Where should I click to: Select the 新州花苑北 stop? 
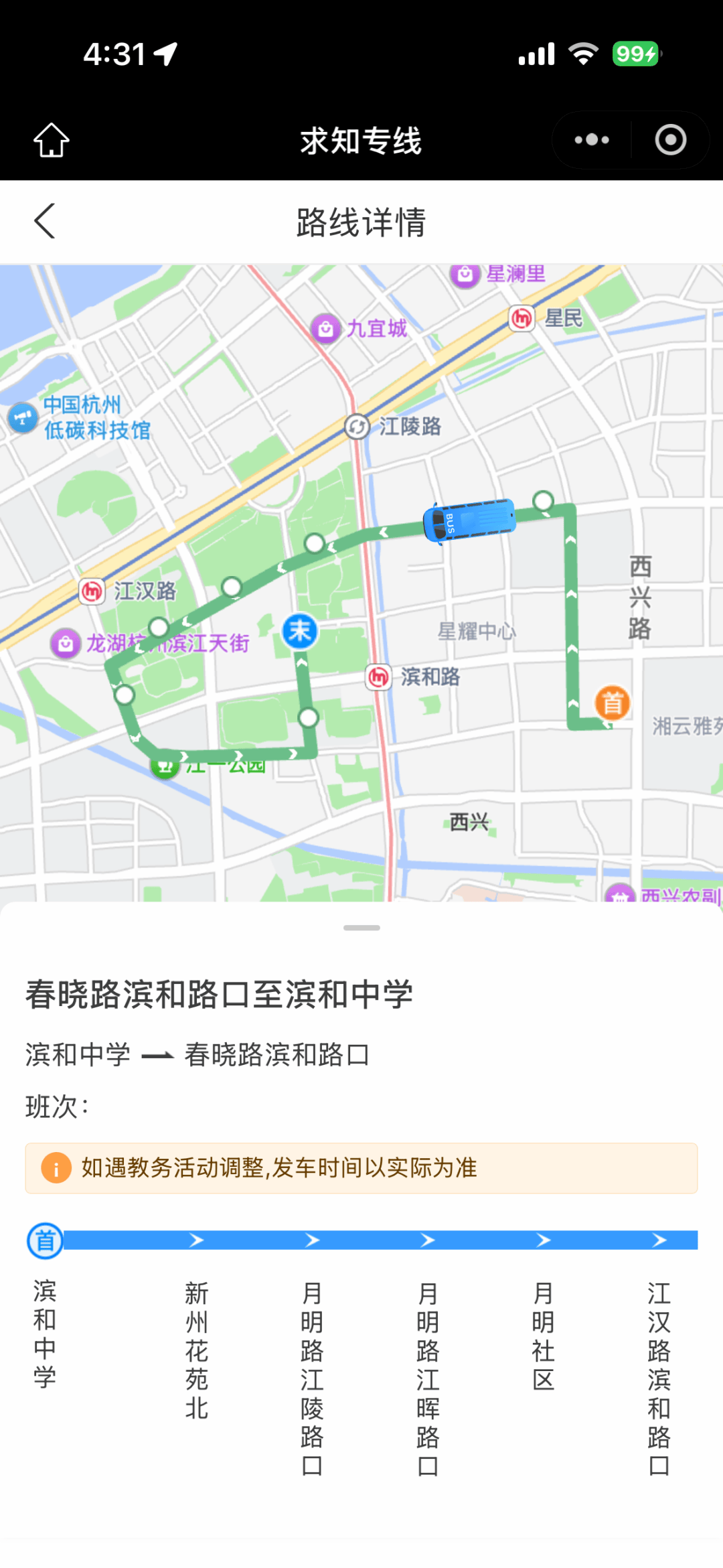[x=197, y=1350]
